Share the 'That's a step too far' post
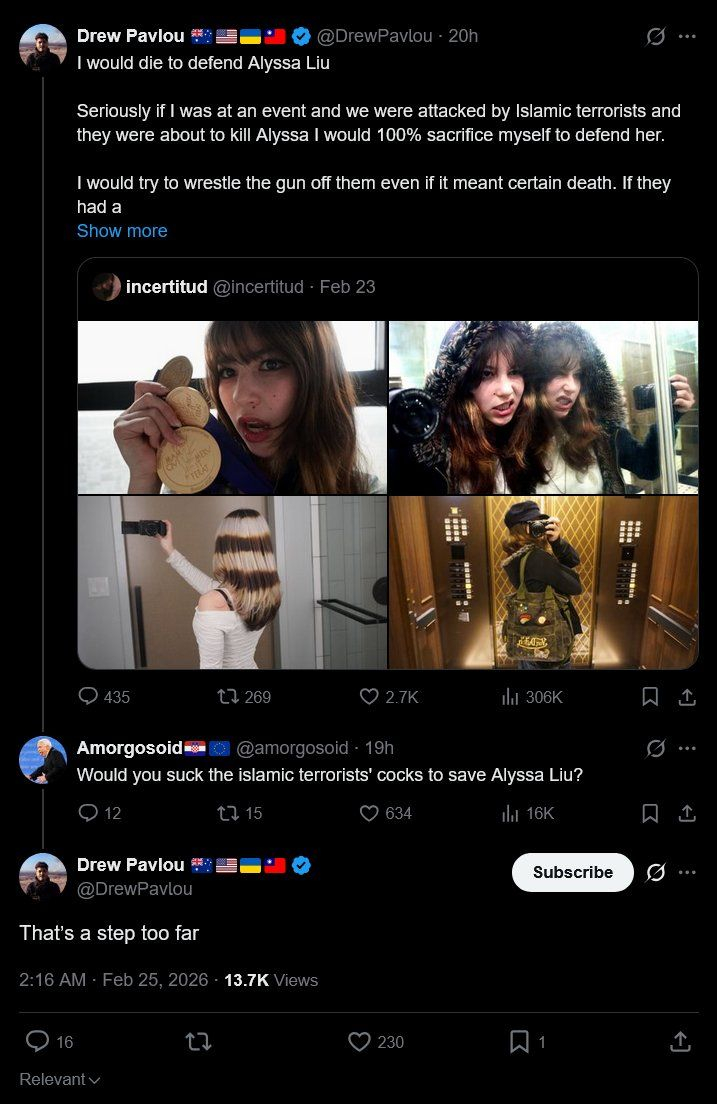This screenshot has height=1104, width=717. 680,1042
